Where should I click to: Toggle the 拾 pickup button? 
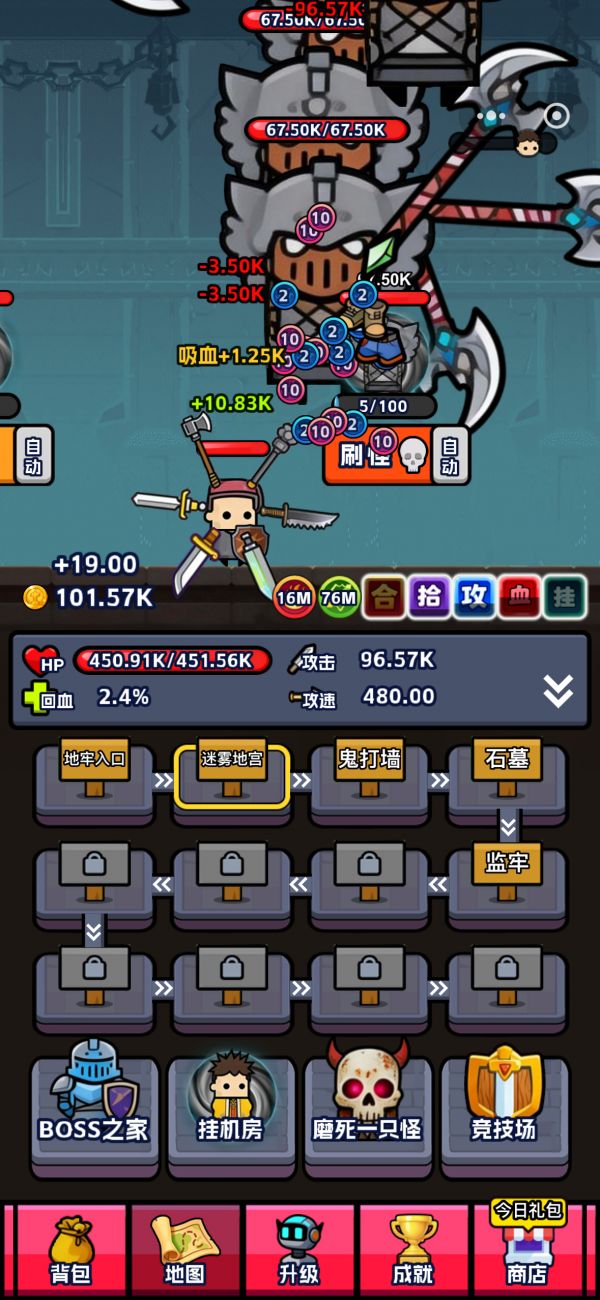tap(428, 597)
